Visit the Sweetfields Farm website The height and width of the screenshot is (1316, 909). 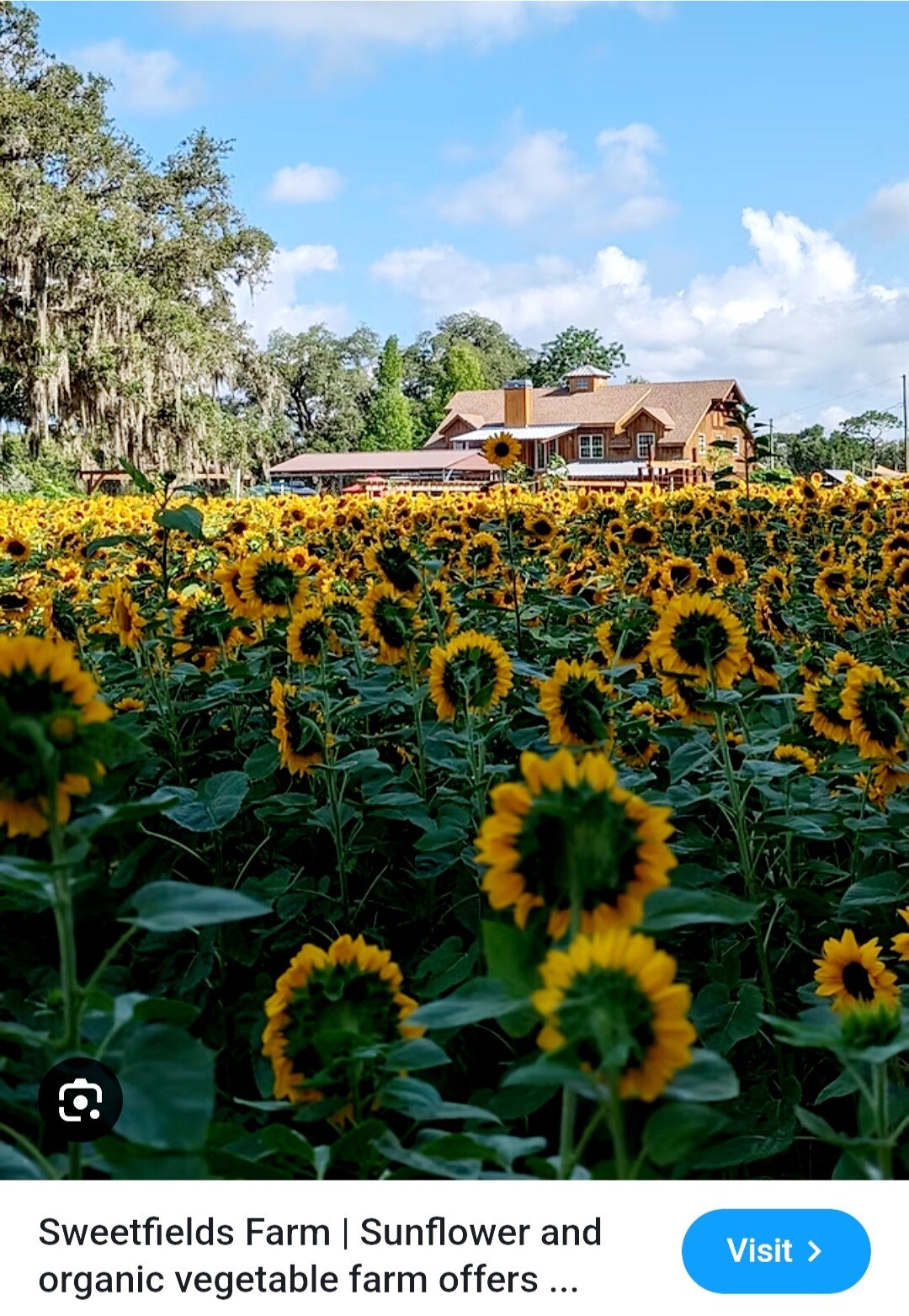(775, 1251)
